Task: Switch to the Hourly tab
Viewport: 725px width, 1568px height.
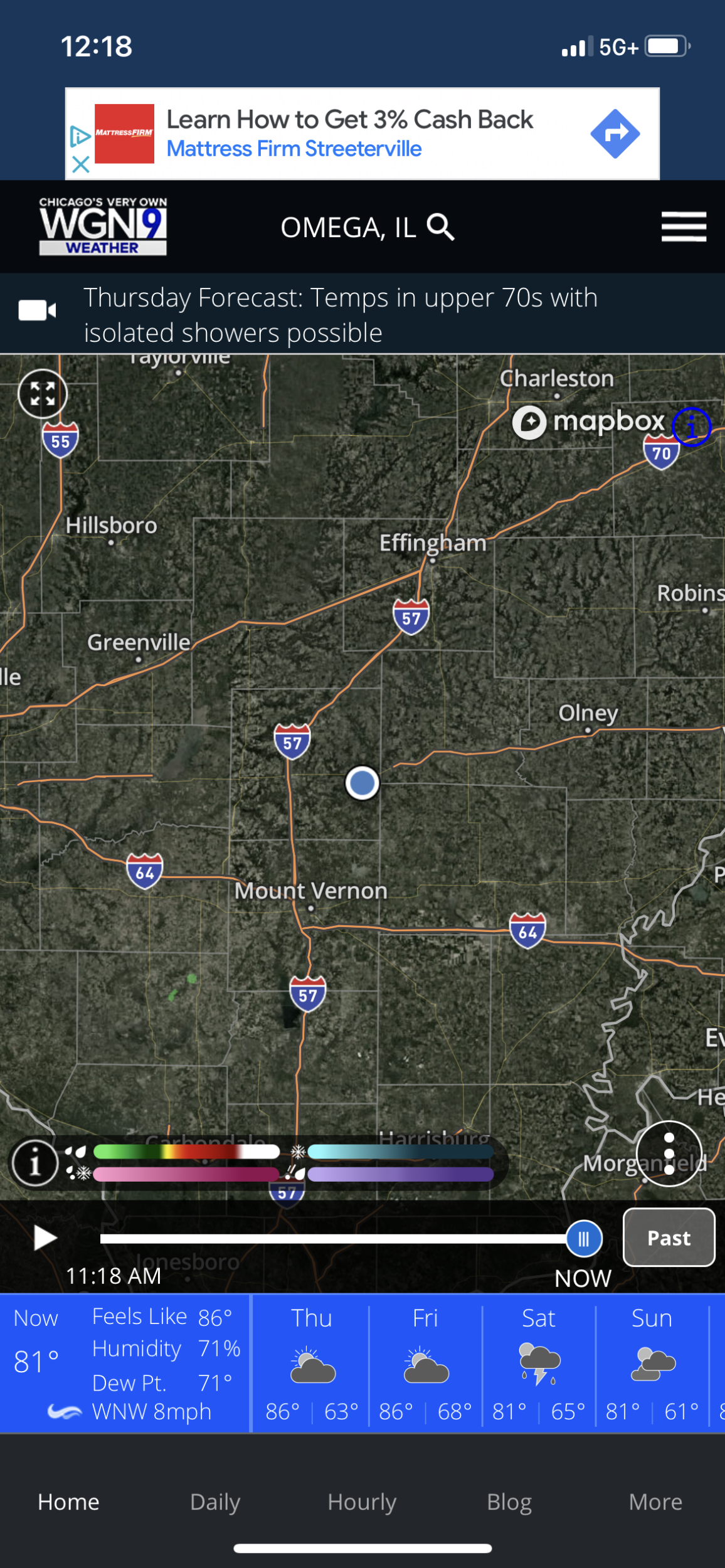Action: pyautogui.click(x=362, y=1503)
